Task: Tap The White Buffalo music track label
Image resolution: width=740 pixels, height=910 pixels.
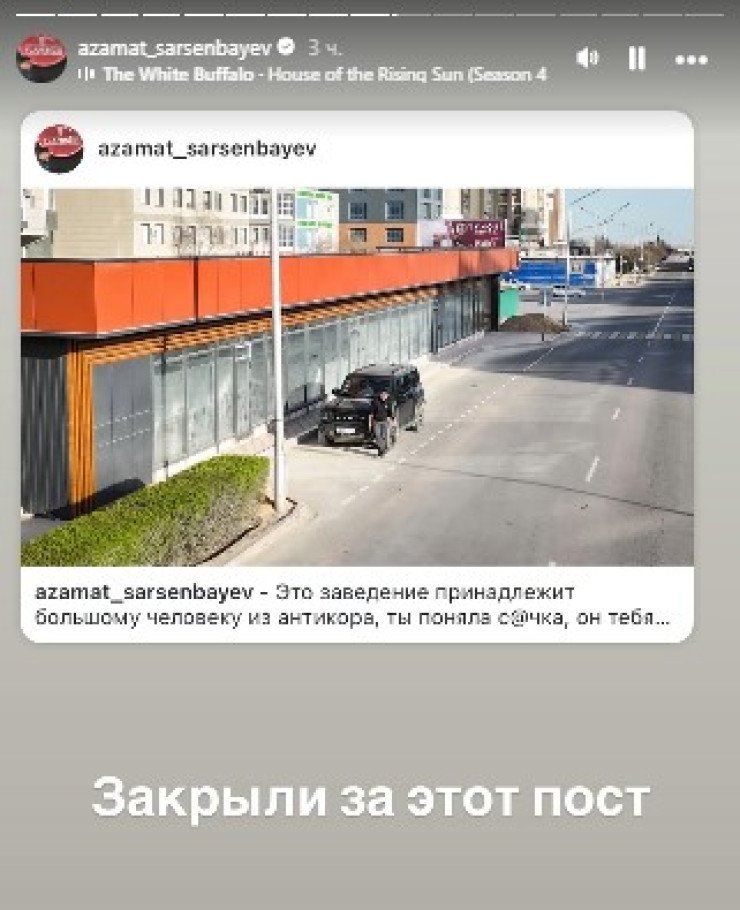Action: 318,74
